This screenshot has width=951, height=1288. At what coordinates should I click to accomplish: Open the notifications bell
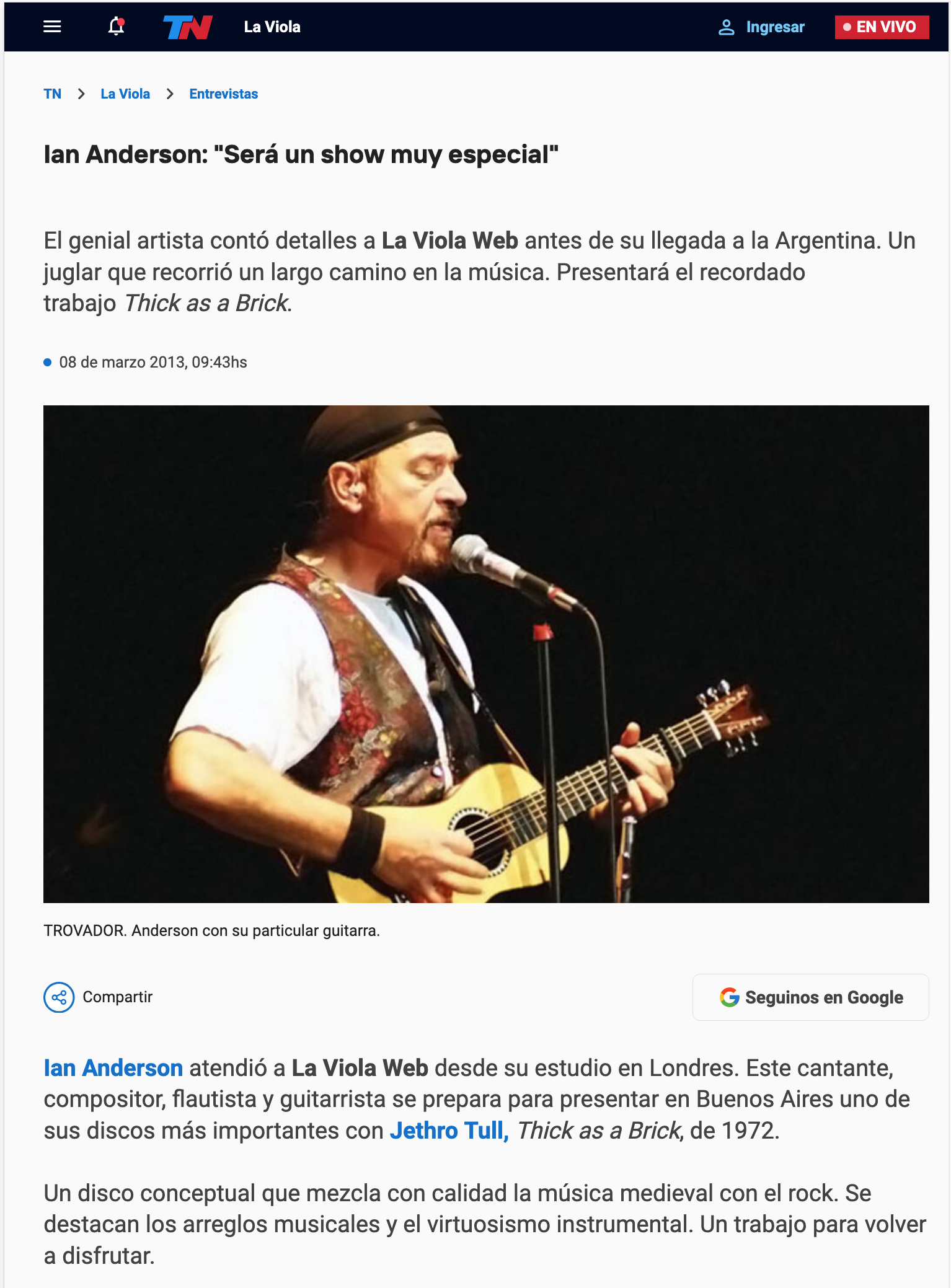[116, 27]
